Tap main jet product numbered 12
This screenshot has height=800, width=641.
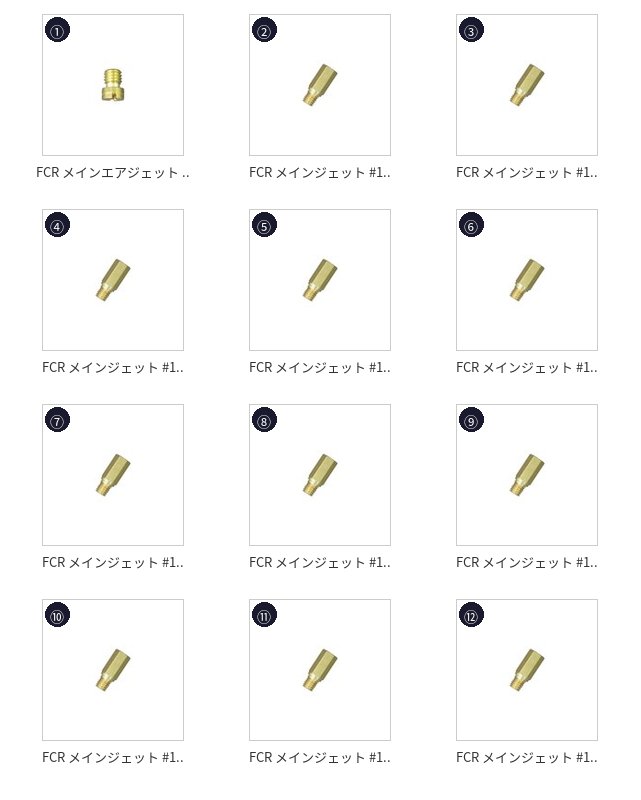coord(527,670)
